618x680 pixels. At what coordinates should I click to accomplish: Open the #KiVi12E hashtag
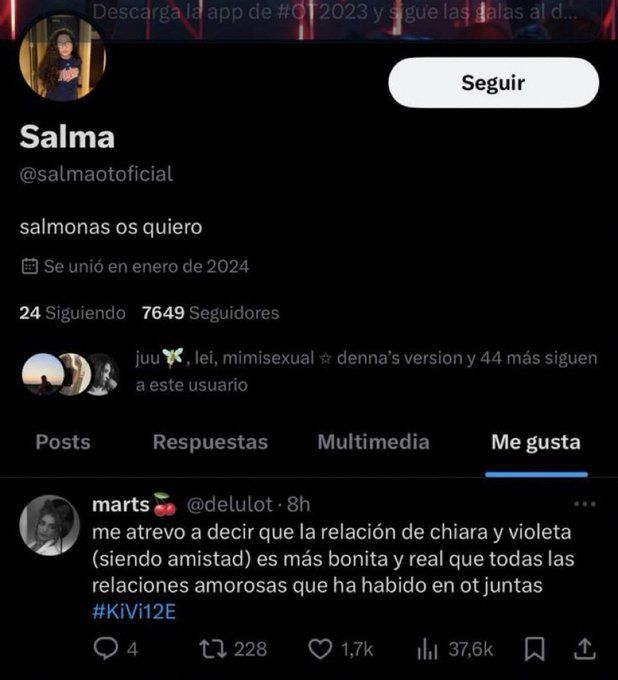[134, 611]
